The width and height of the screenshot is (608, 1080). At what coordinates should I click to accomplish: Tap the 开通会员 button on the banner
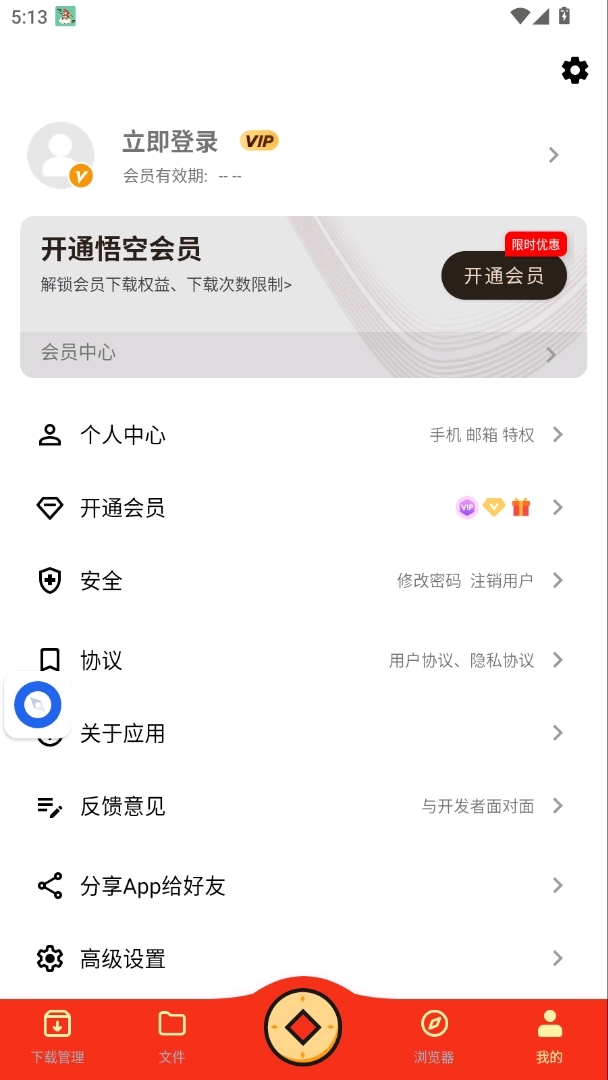point(504,276)
